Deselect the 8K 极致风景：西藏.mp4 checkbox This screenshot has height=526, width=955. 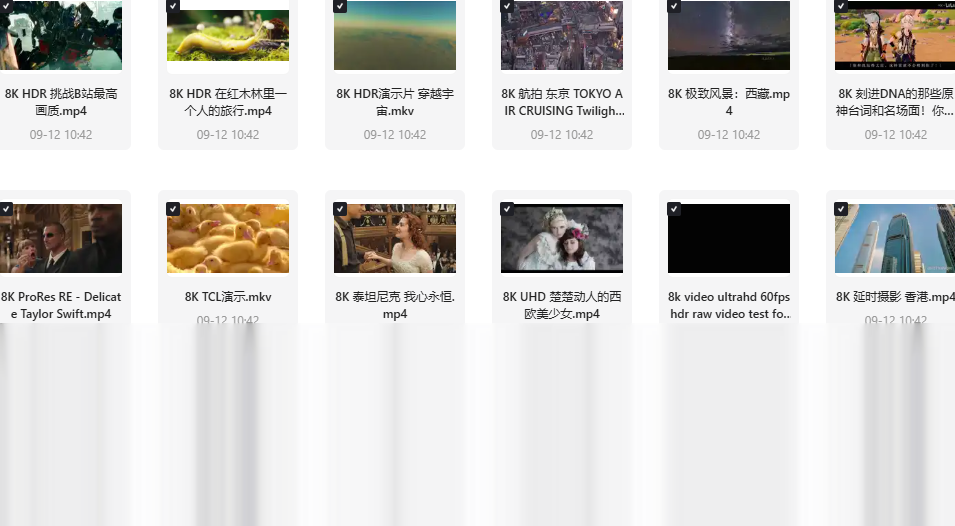pos(674,6)
